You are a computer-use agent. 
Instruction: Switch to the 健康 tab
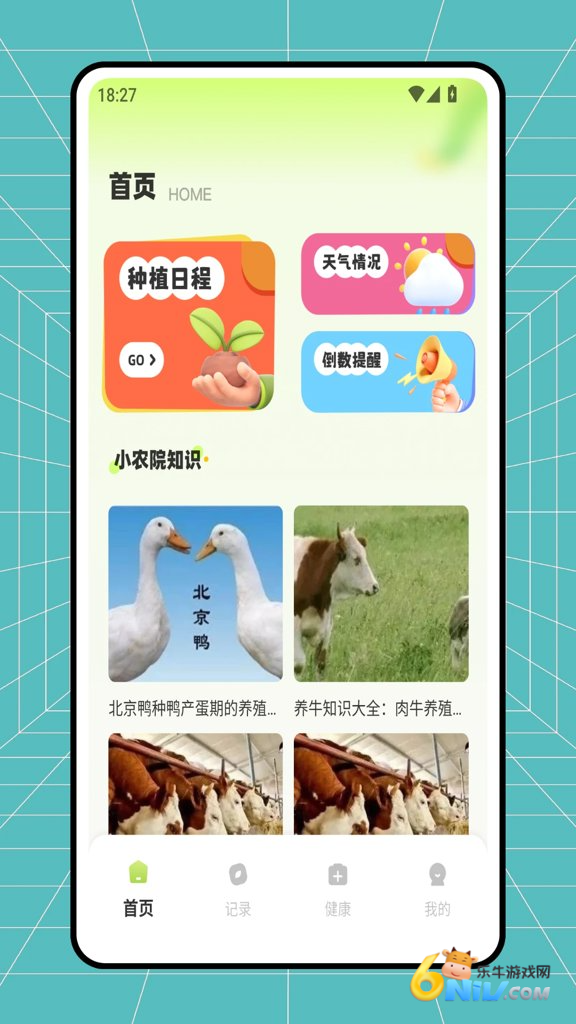pyautogui.click(x=338, y=889)
